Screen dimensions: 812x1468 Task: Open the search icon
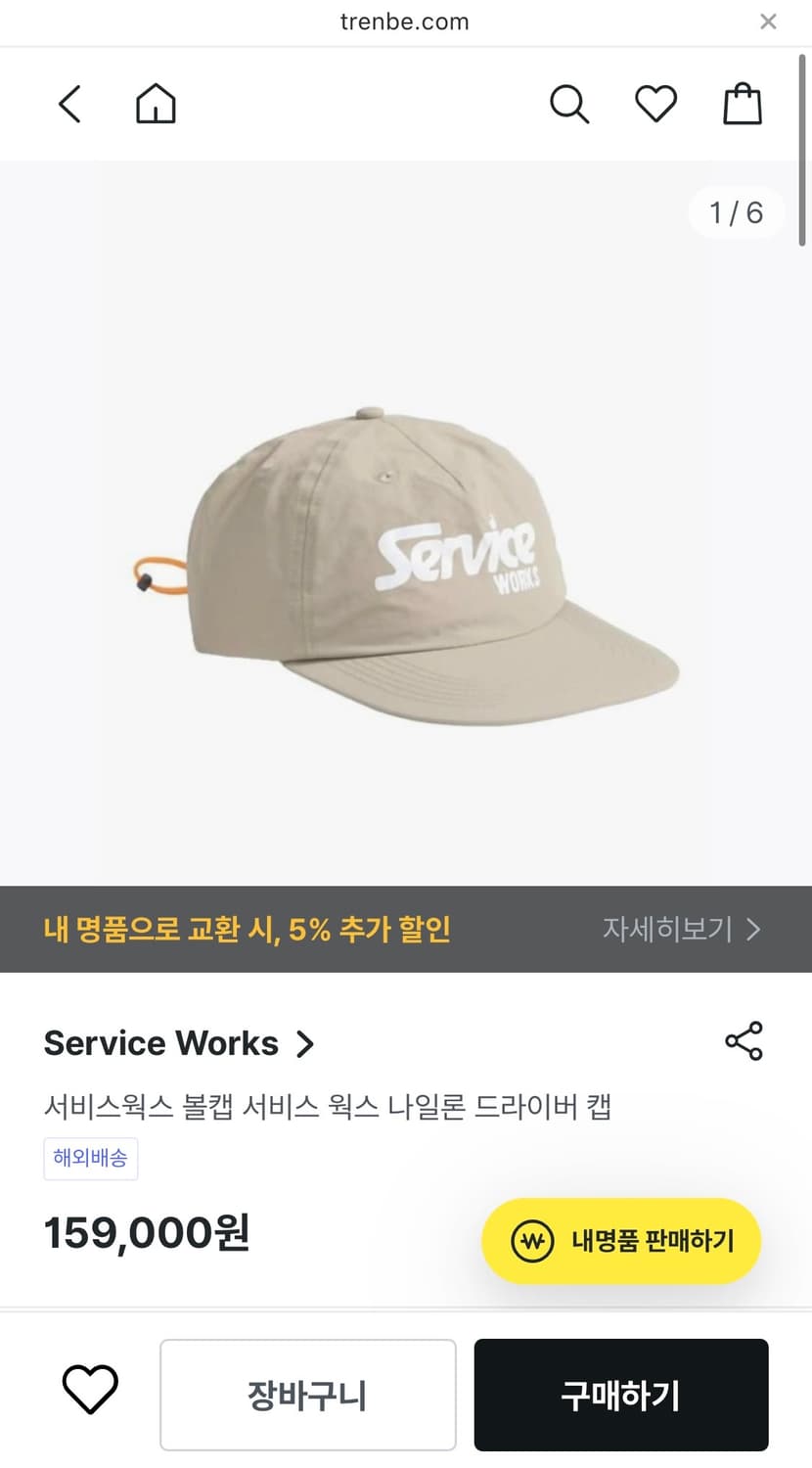(x=570, y=103)
